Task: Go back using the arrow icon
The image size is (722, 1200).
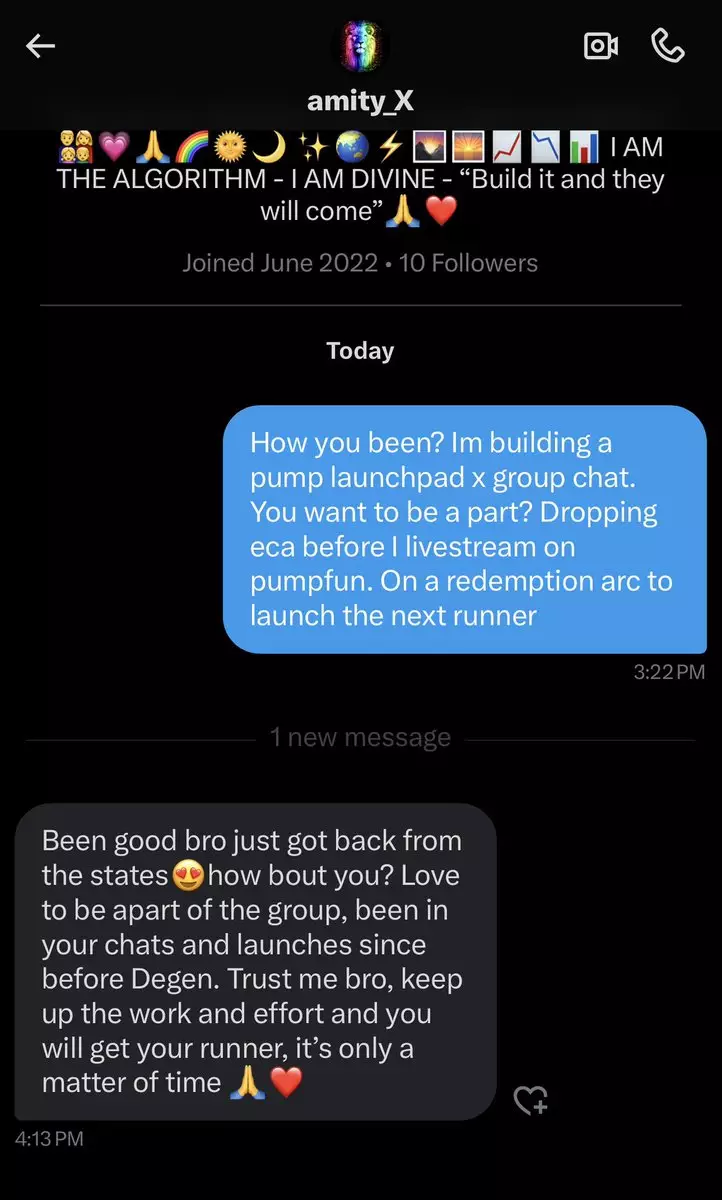Action: click(x=40, y=46)
